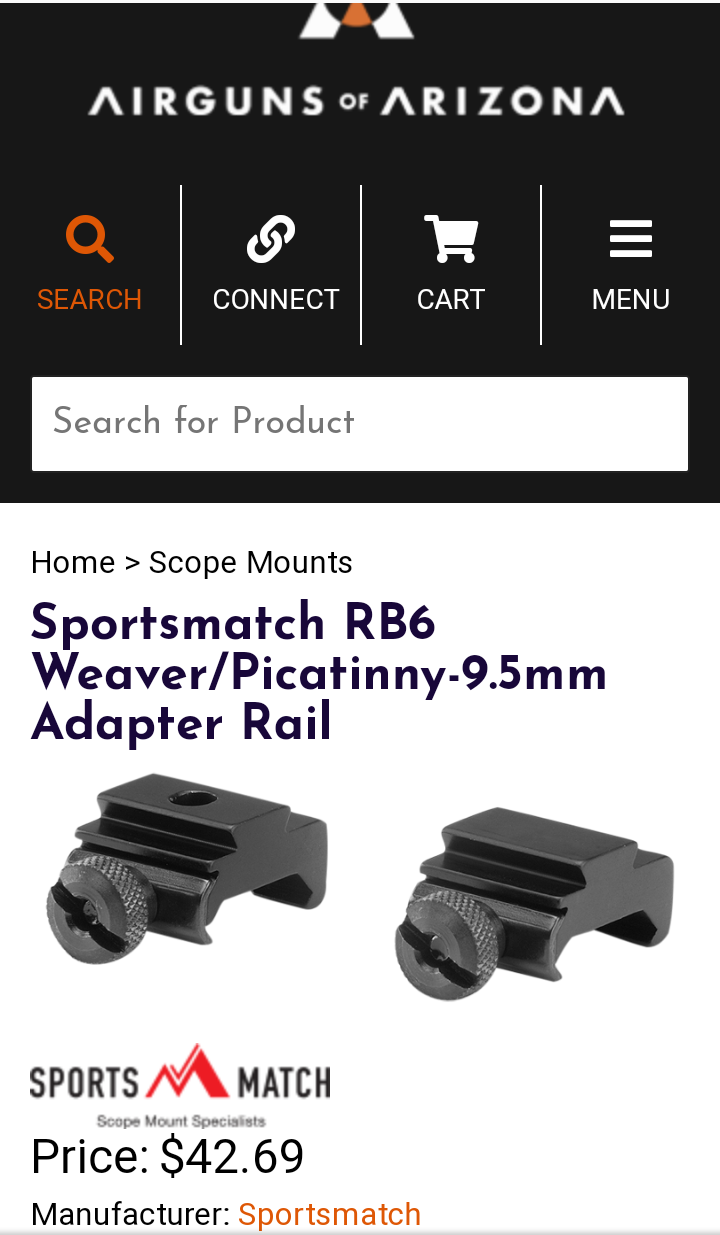This screenshot has height=1235, width=720.
Task: Go to Home breadcrumb link
Action: pos(73,563)
